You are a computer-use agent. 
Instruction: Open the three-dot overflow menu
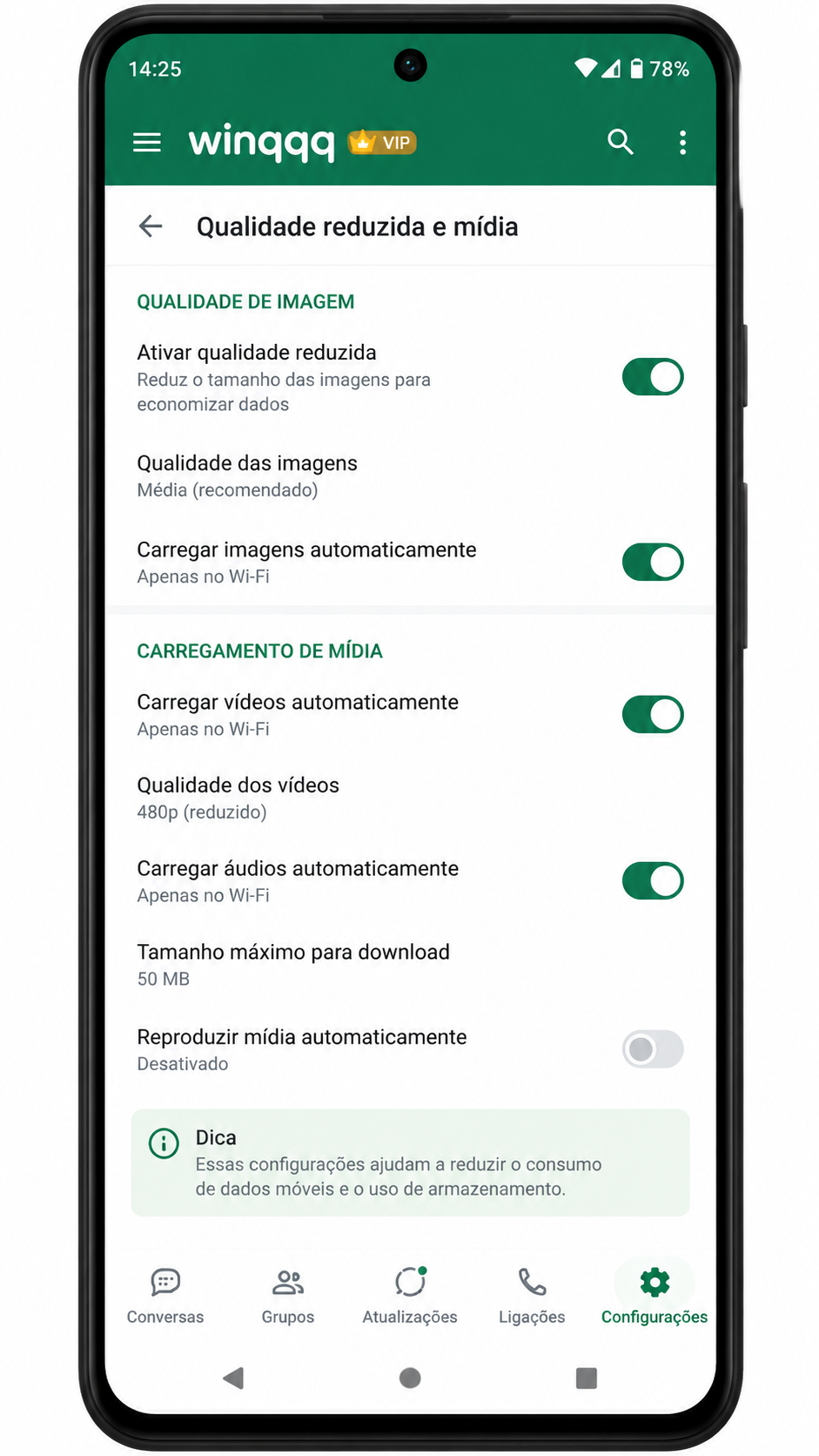682,142
